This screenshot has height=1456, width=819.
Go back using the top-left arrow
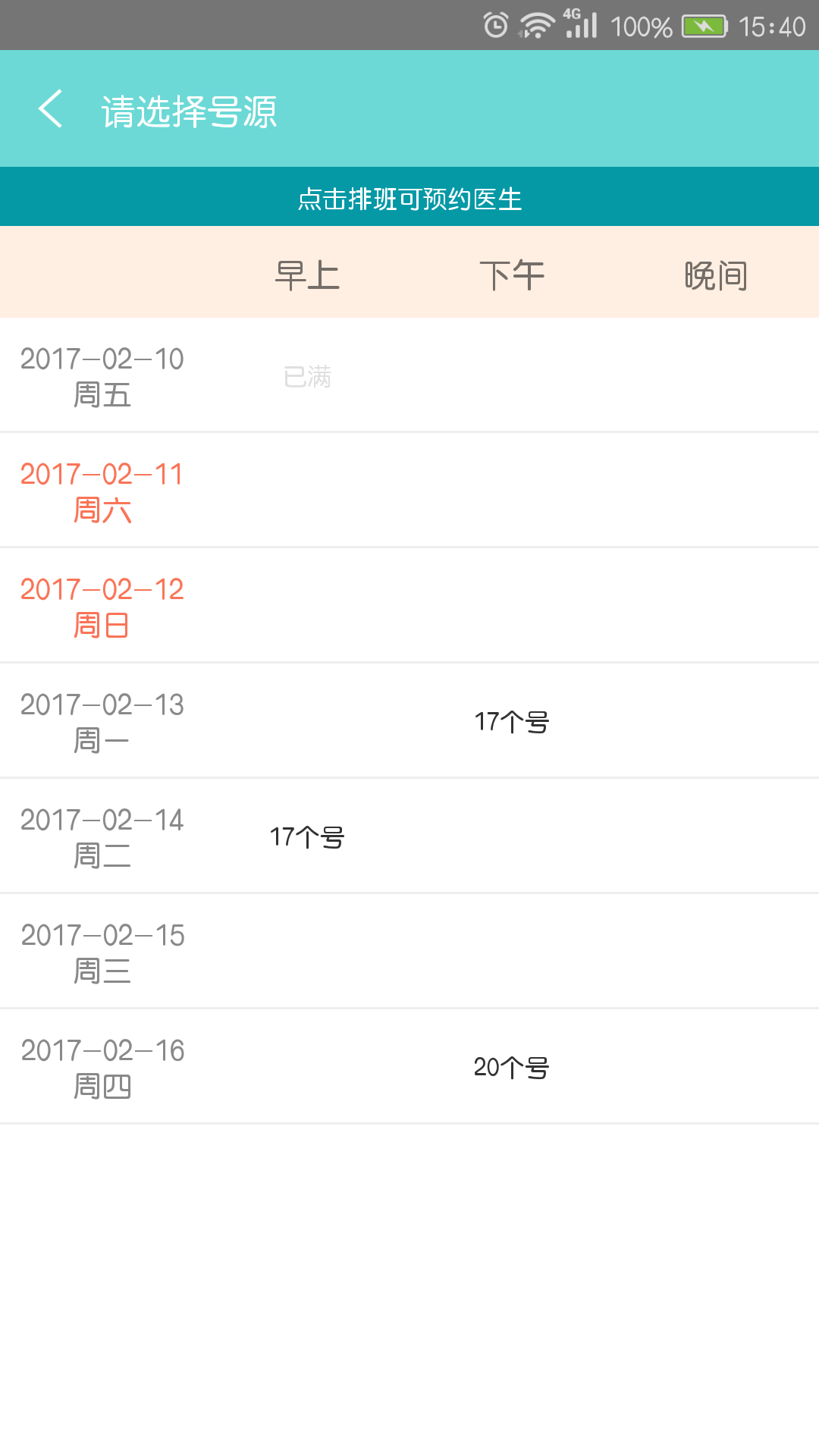[x=51, y=109]
